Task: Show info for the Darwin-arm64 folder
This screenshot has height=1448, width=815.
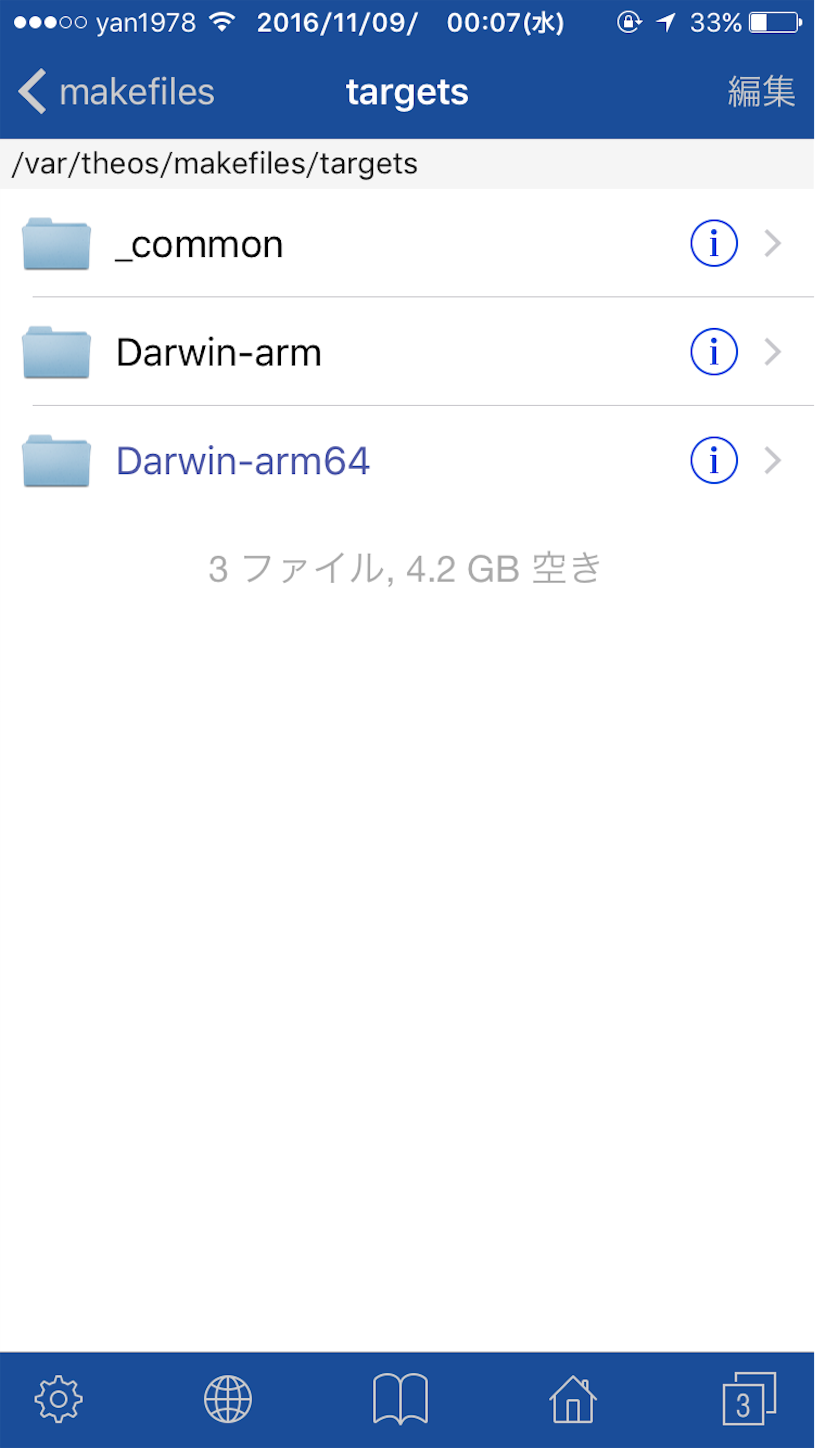Action: point(714,460)
